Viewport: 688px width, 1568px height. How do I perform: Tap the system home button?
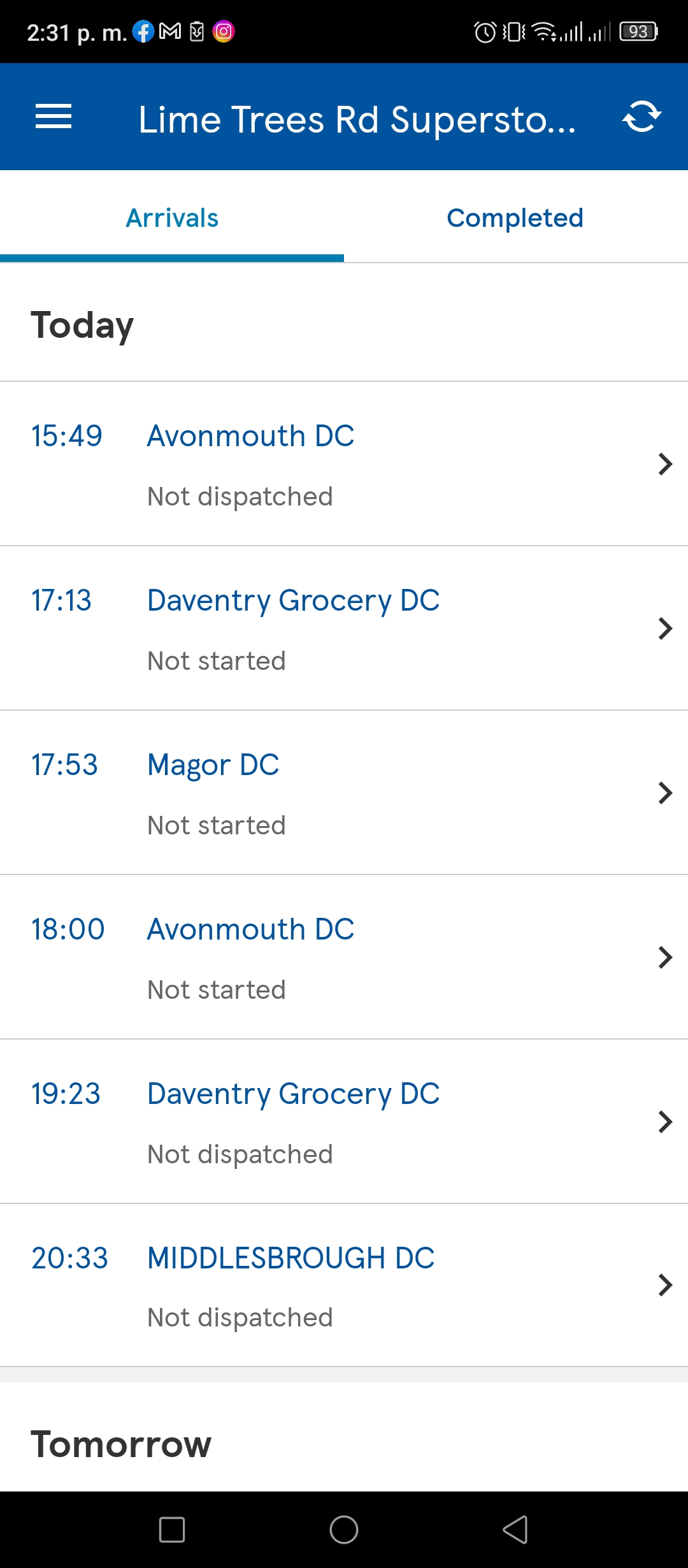pos(344,1529)
